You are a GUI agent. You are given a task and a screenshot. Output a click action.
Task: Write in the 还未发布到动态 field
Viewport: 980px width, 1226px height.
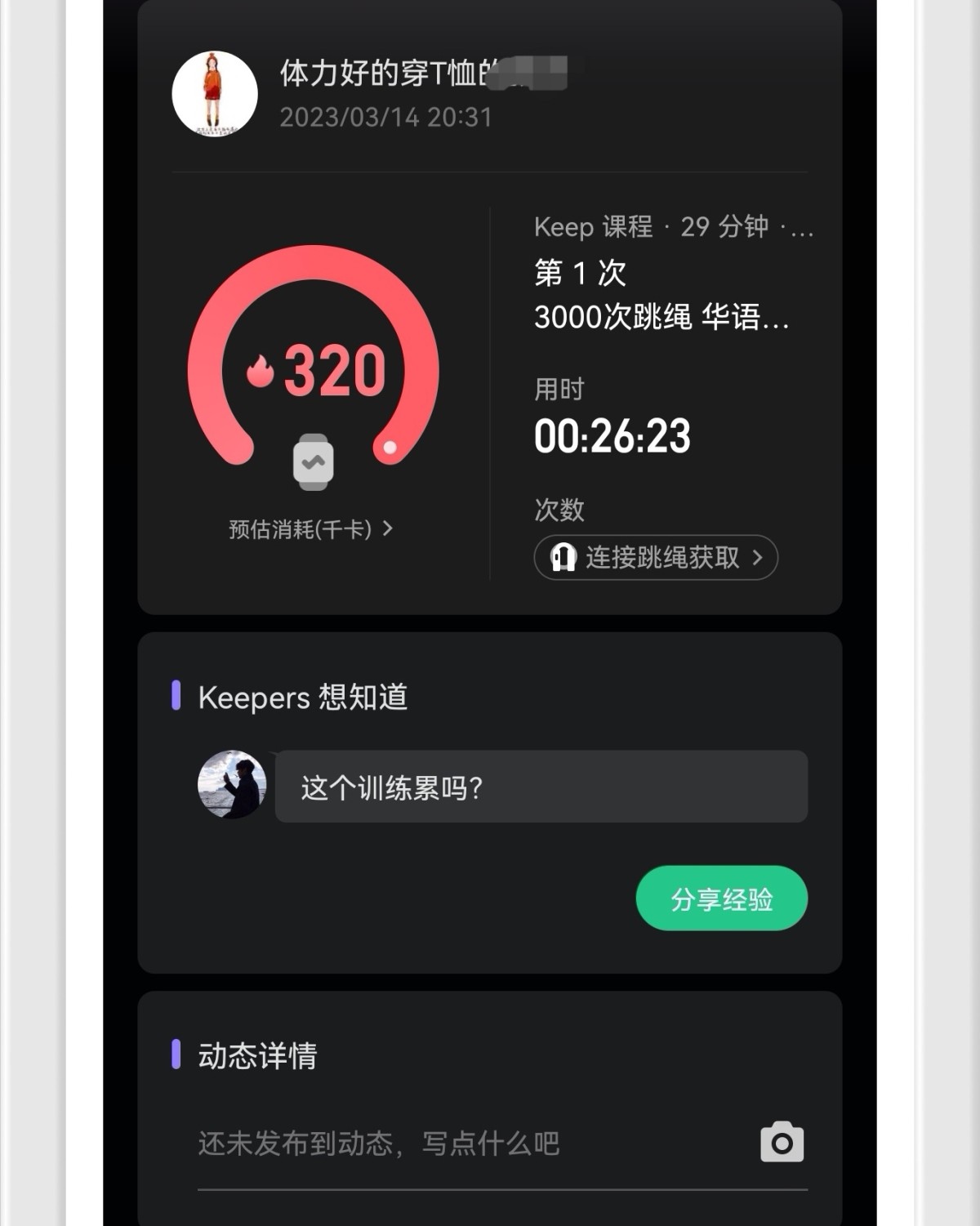click(x=465, y=1144)
